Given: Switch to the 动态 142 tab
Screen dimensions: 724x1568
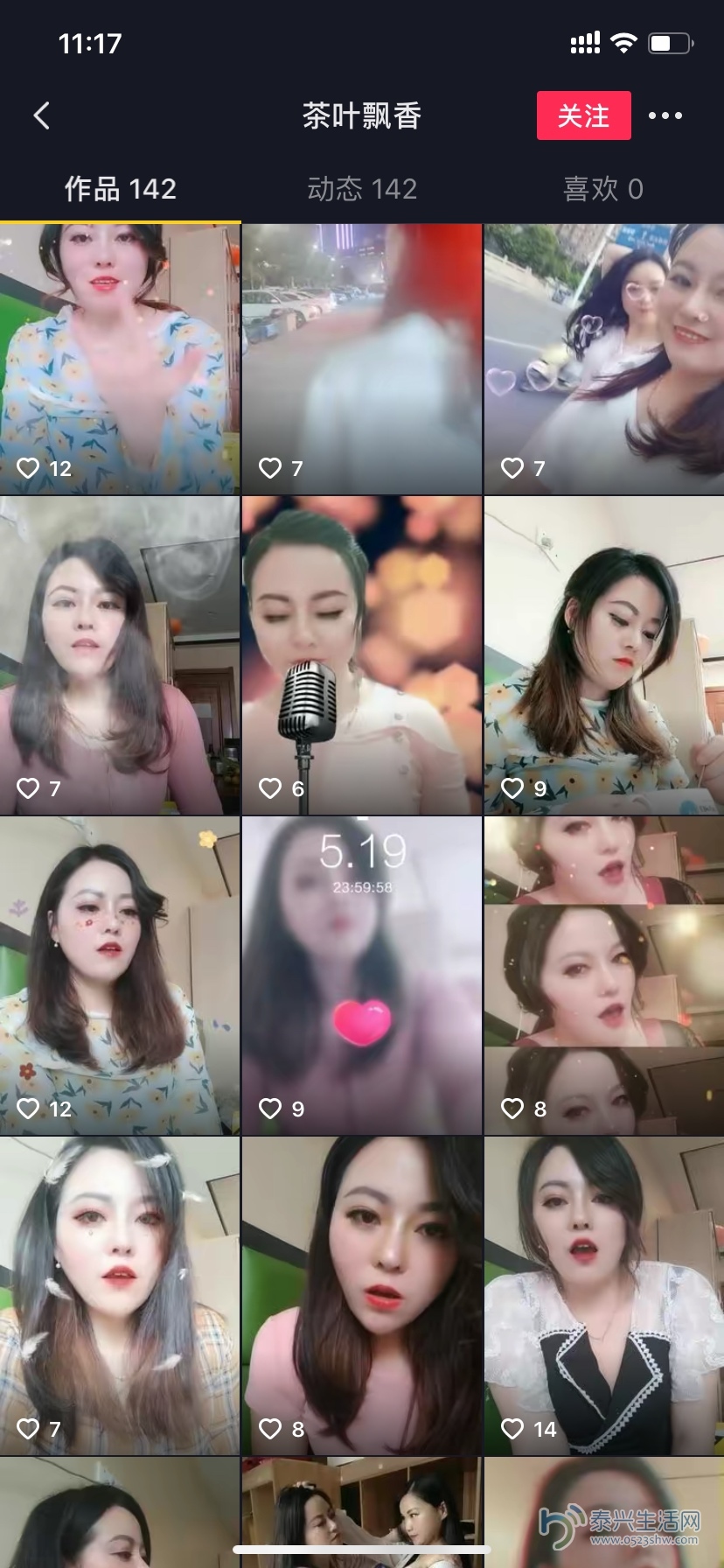Looking at the screenshot, I should (x=362, y=189).
